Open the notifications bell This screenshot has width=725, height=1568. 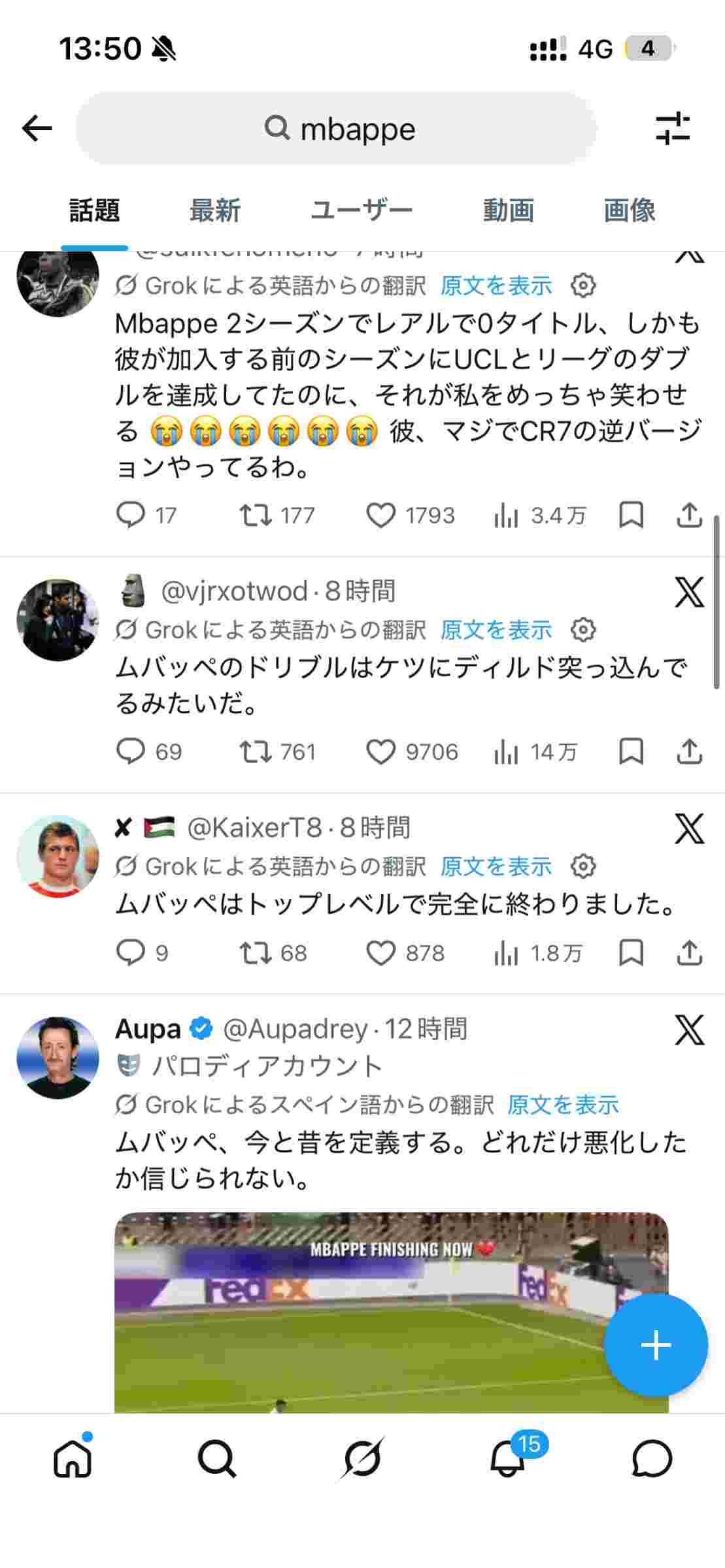pyautogui.click(x=508, y=1459)
